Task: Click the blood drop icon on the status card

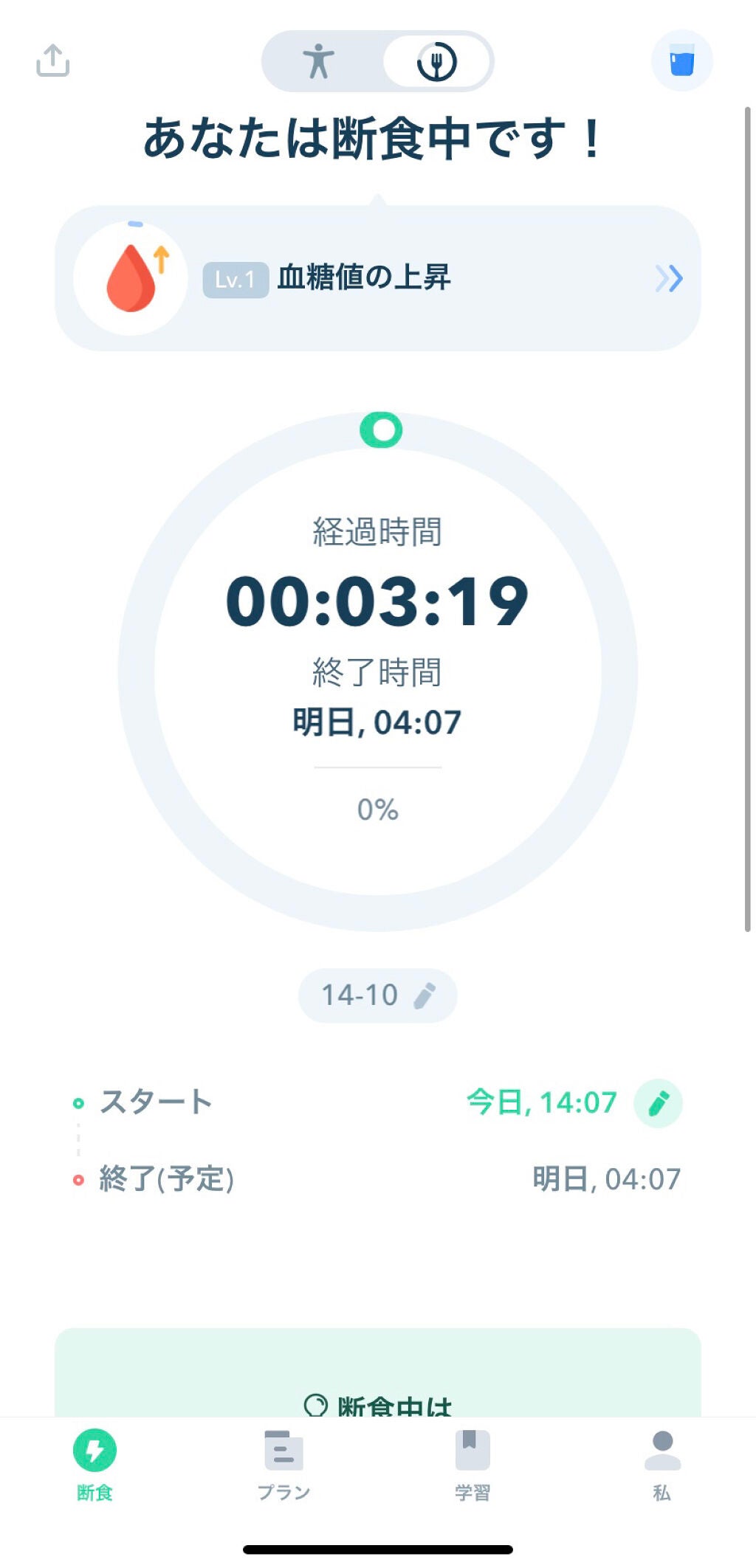Action: 133,278
